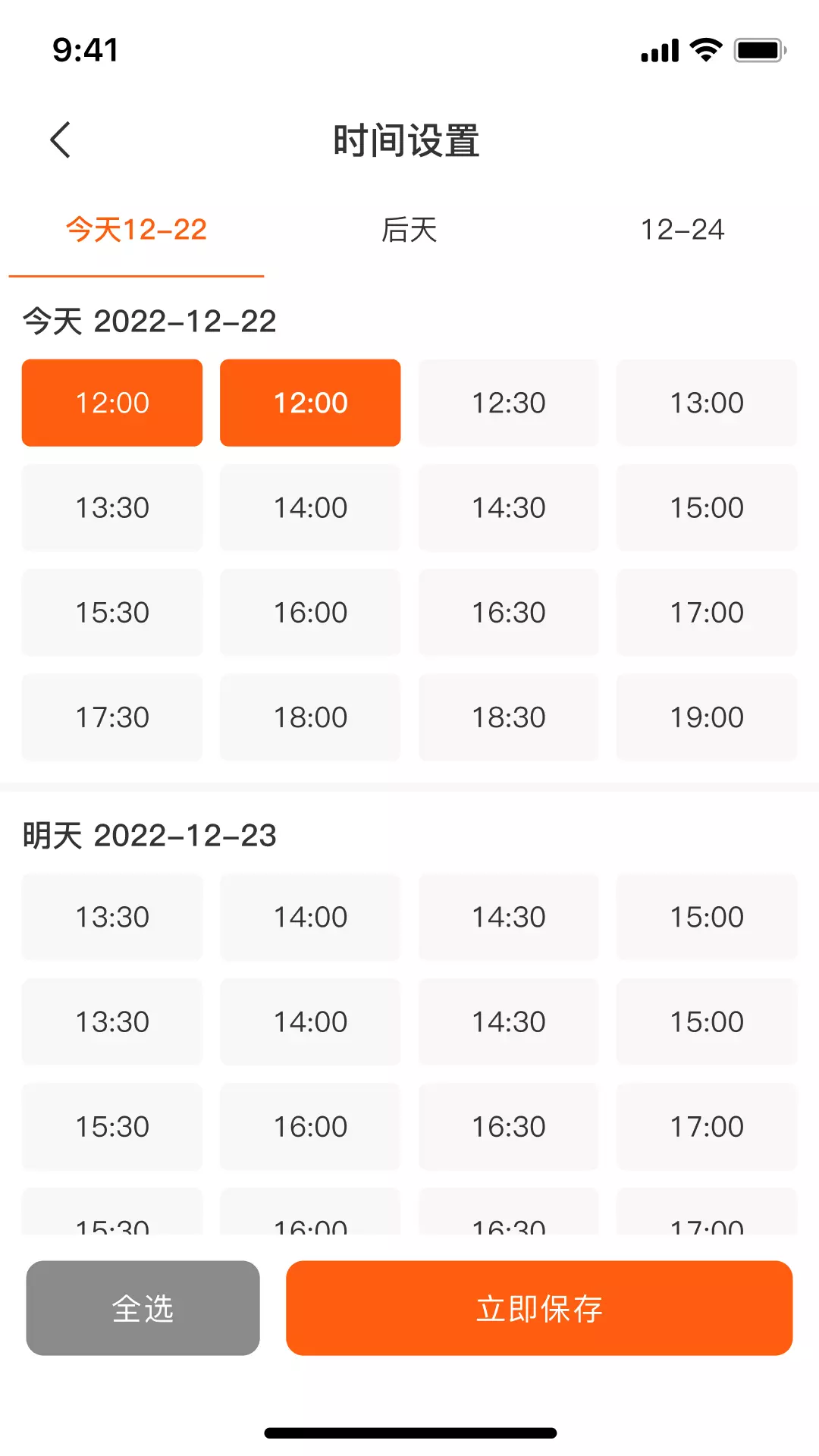Pick the 15:30 slot under today
Image resolution: width=819 pixels, height=1456 pixels.
[112, 613]
